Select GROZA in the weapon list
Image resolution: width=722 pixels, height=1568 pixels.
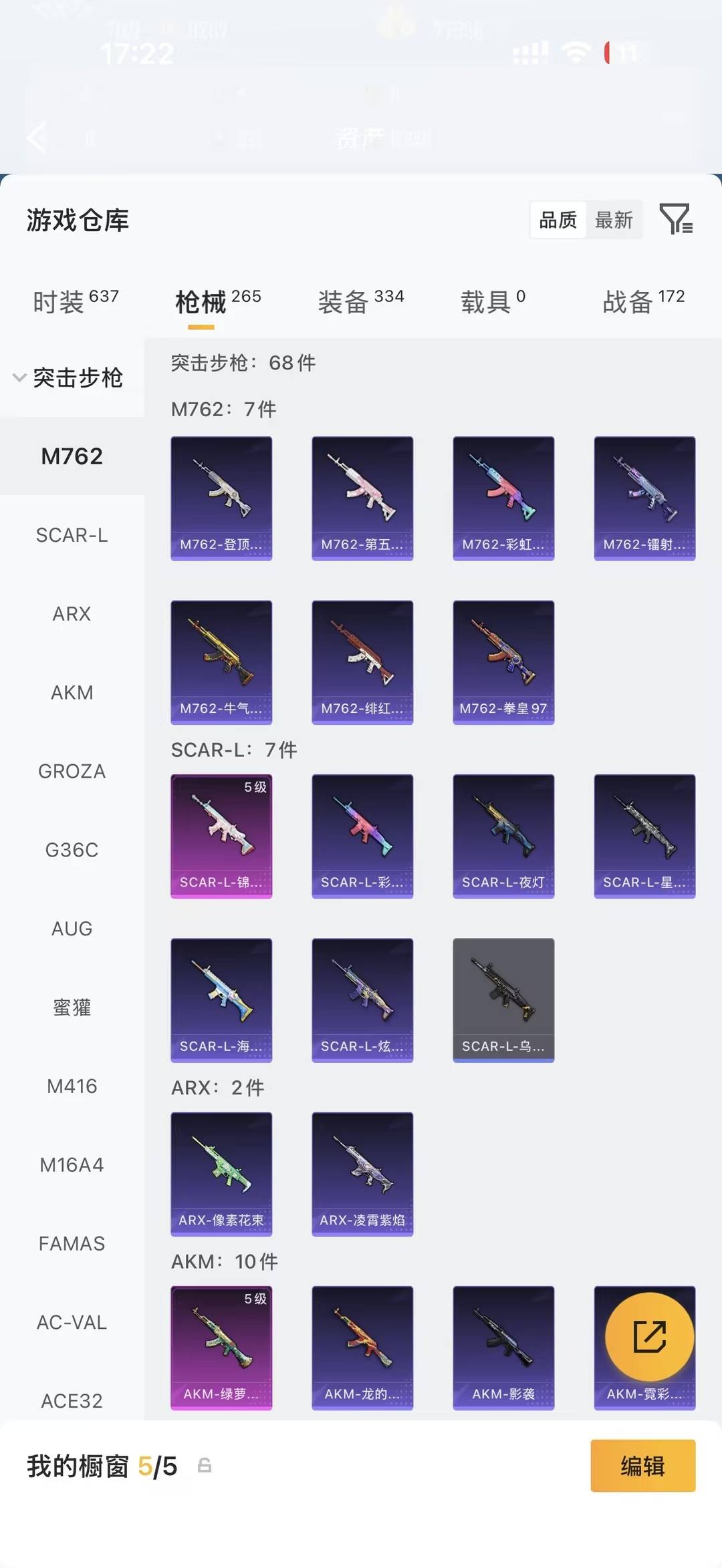72,772
